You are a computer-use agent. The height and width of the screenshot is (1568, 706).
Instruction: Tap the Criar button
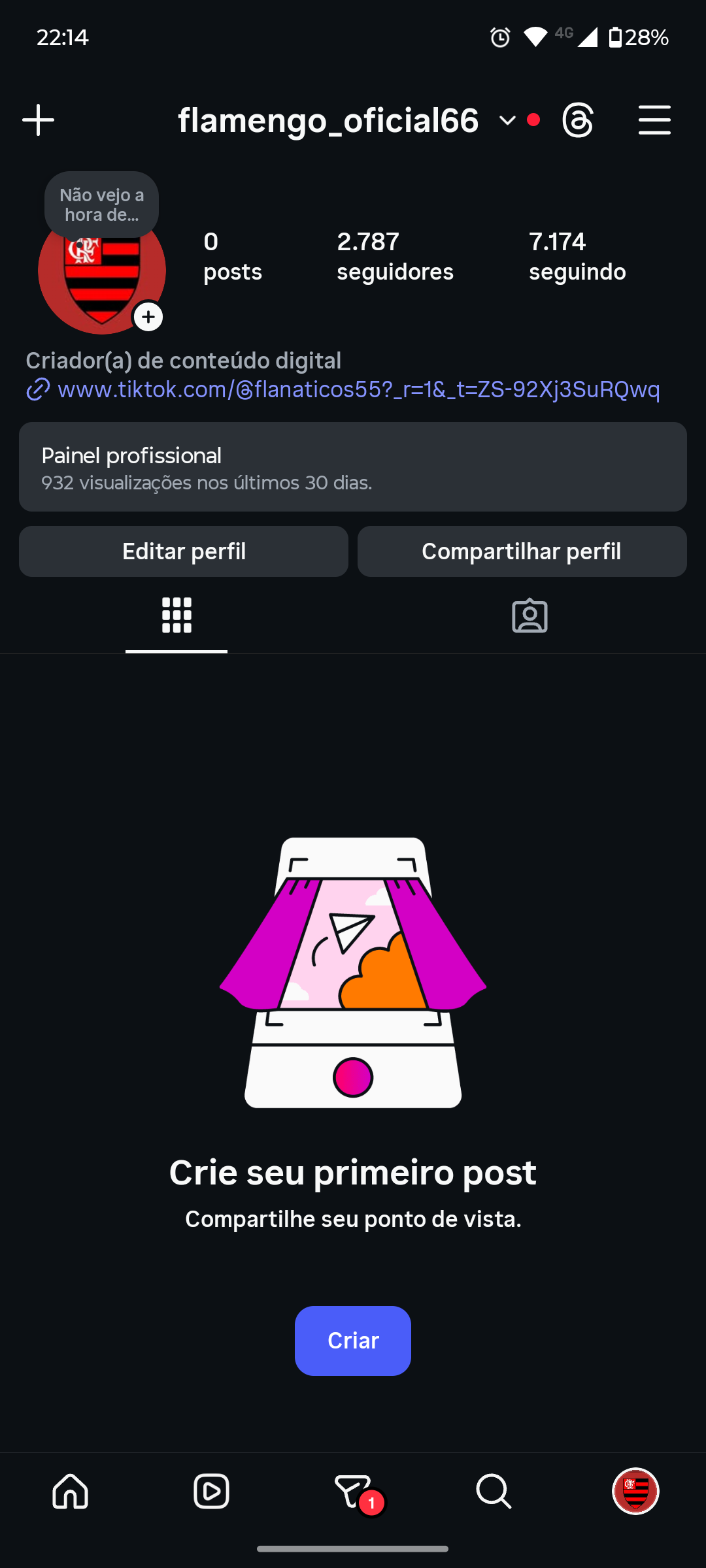click(353, 1341)
